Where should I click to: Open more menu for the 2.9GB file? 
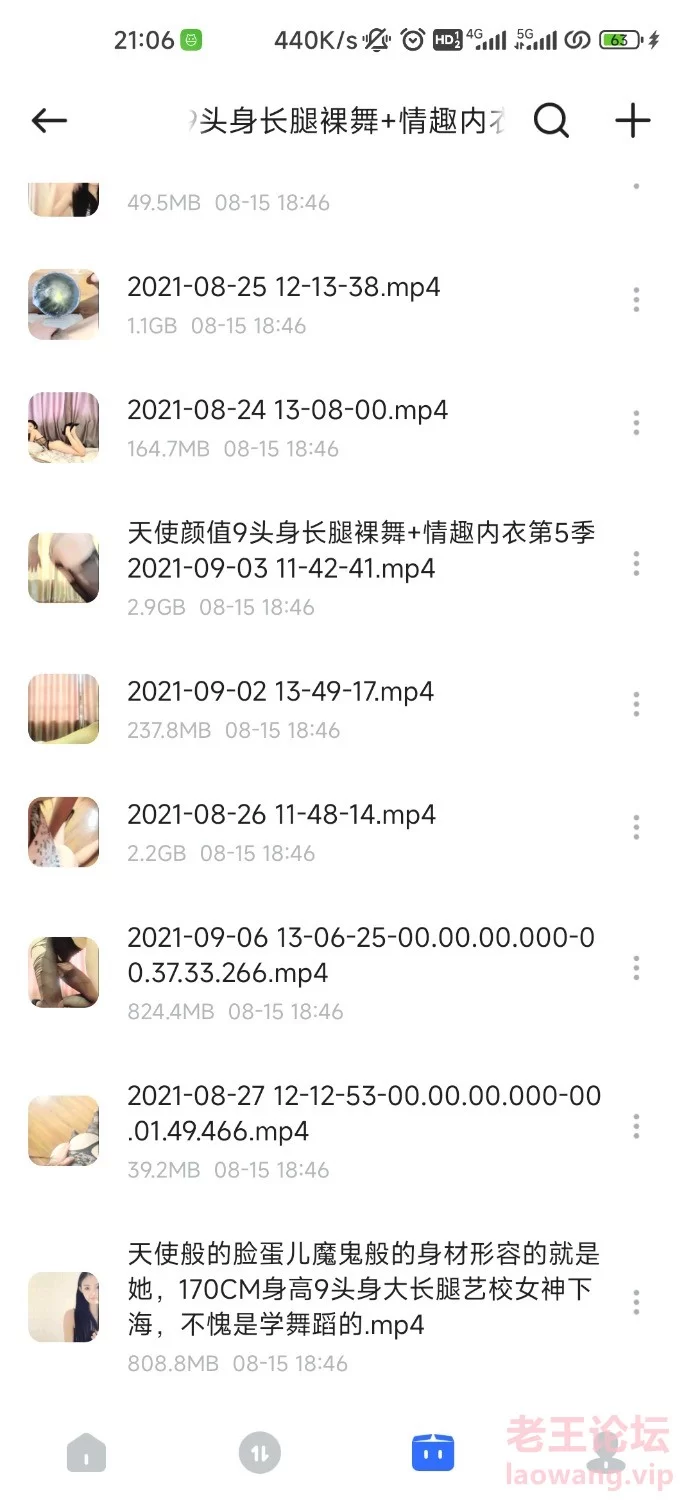pyautogui.click(x=636, y=564)
